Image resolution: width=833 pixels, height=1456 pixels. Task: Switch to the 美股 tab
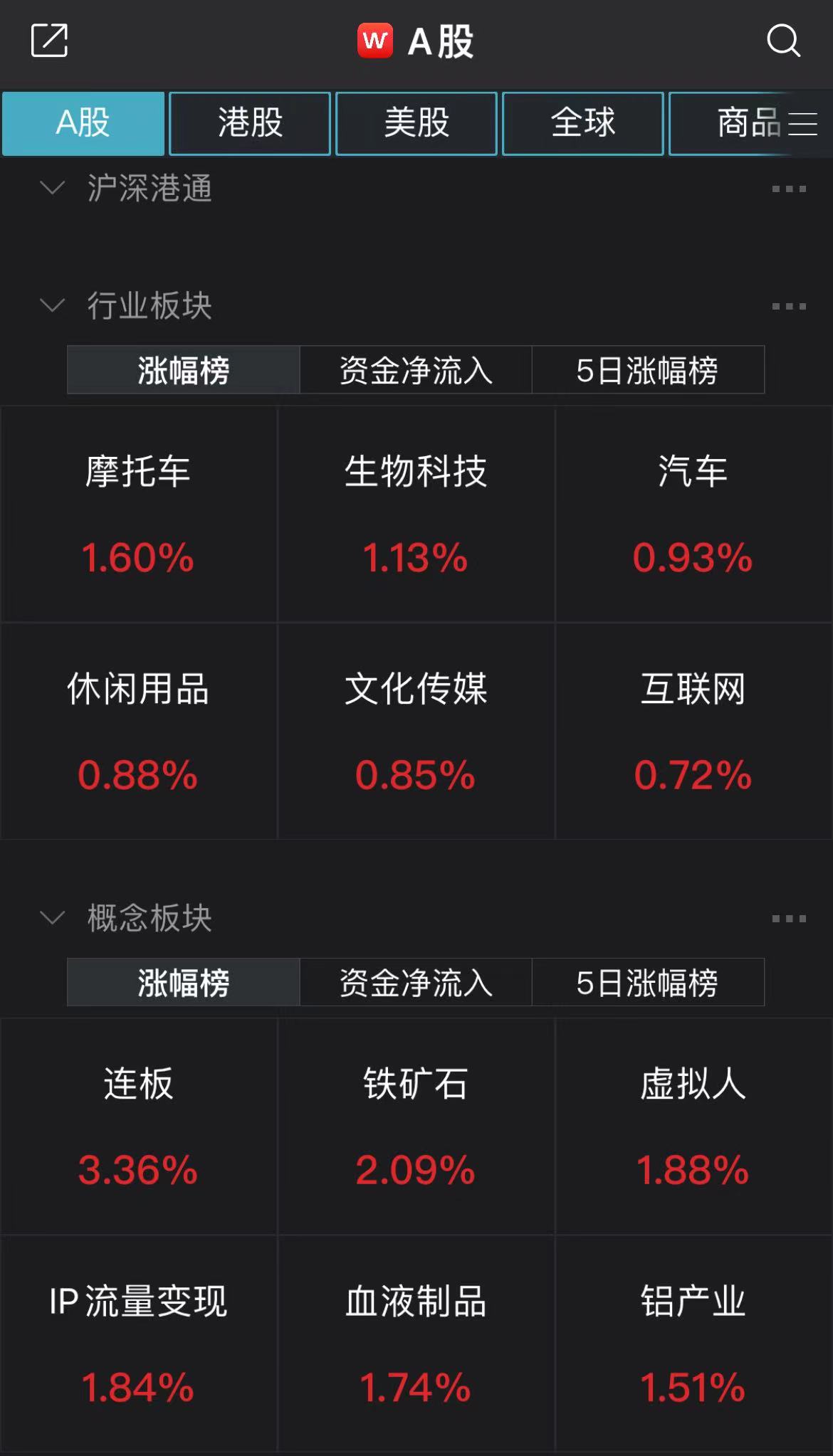coord(416,123)
